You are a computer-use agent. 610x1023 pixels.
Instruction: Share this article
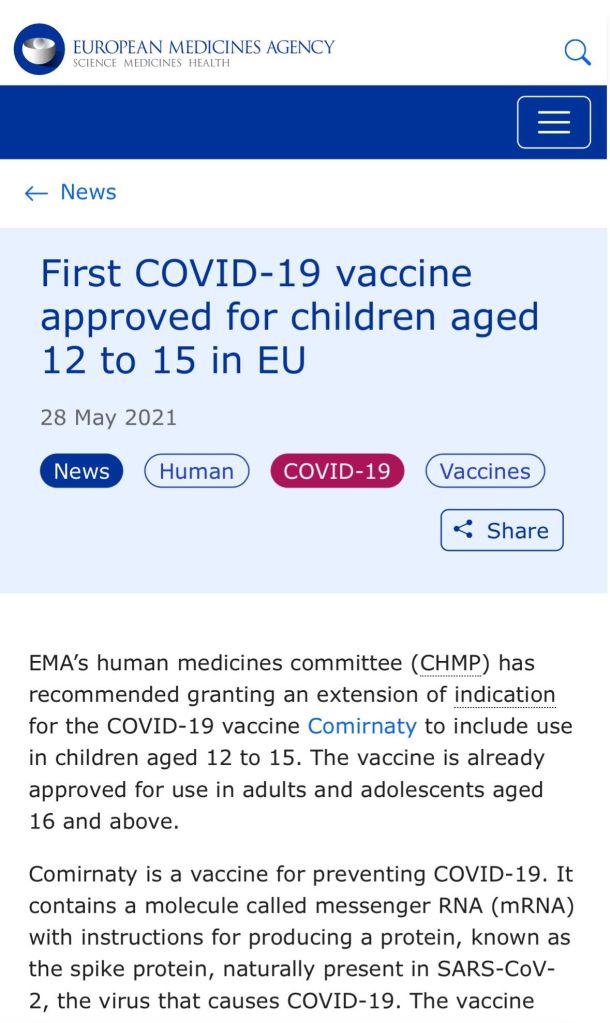[502, 530]
